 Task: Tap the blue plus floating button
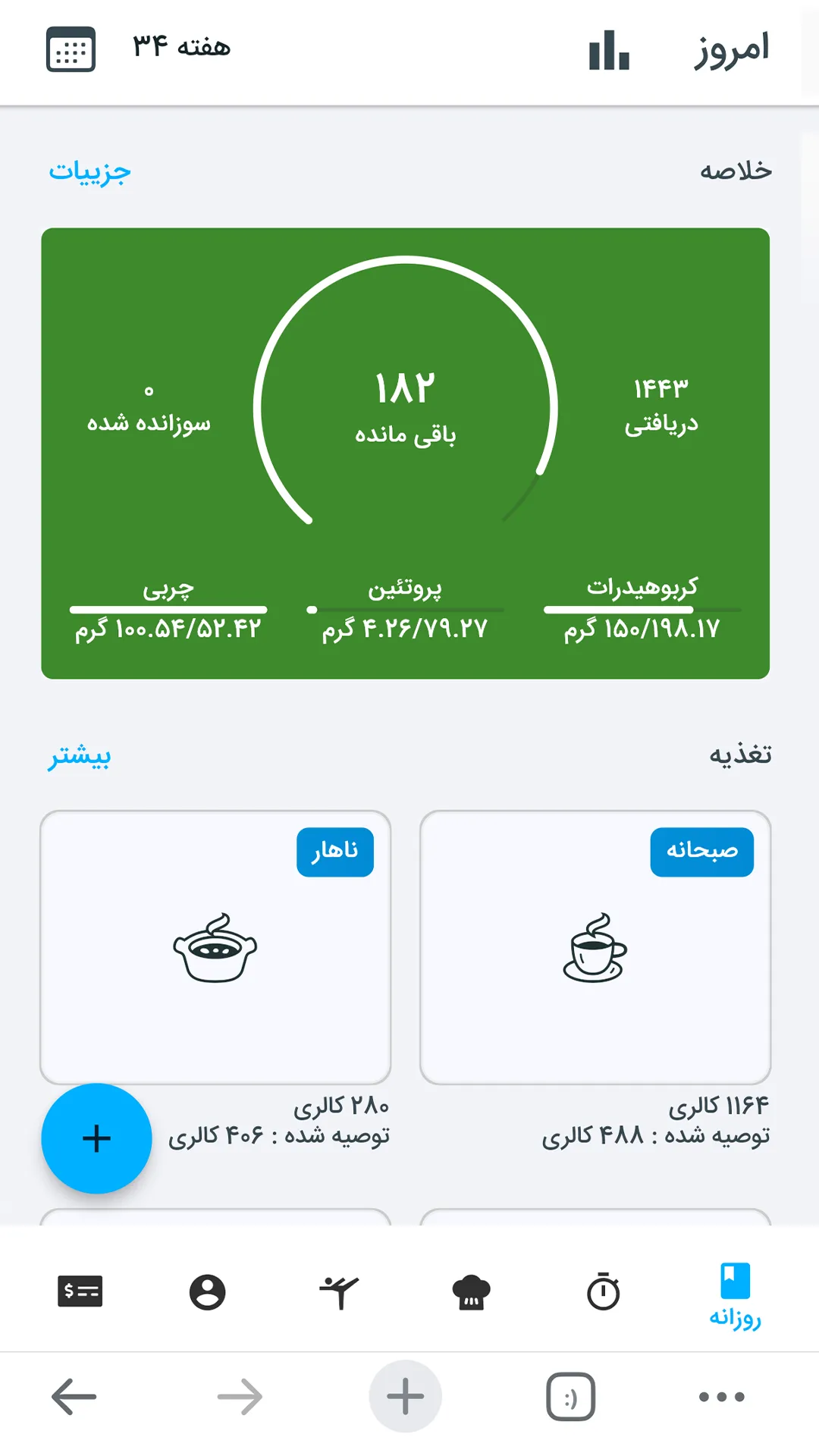pyautogui.click(x=96, y=1138)
